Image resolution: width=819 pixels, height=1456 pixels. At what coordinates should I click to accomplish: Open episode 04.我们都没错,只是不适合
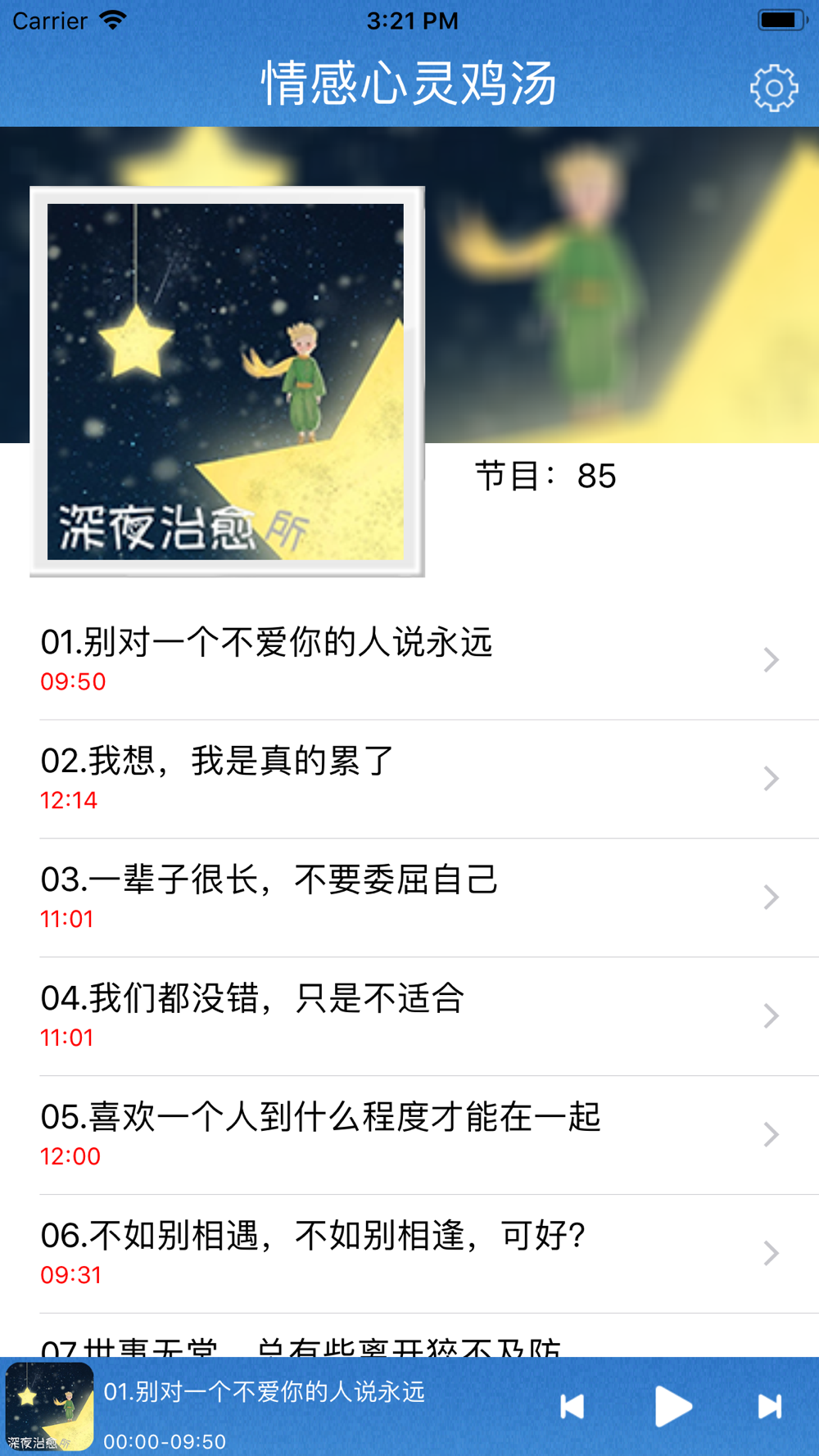(x=409, y=1016)
